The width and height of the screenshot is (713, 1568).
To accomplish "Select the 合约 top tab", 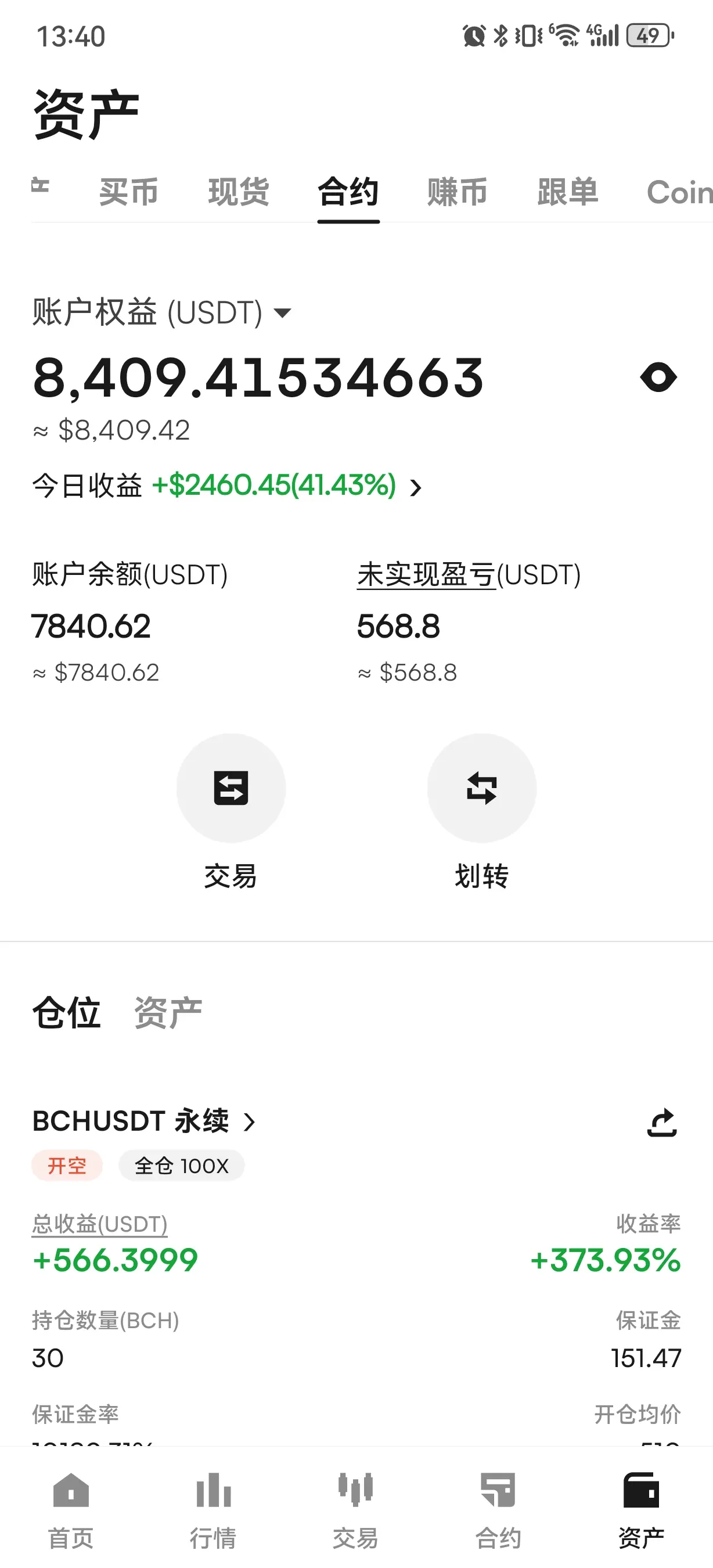I will pos(348,192).
